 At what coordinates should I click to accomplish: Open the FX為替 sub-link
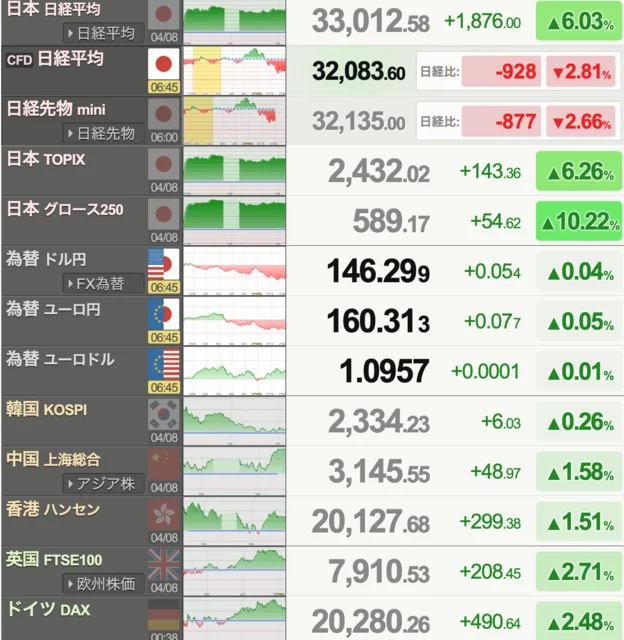pos(103,283)
